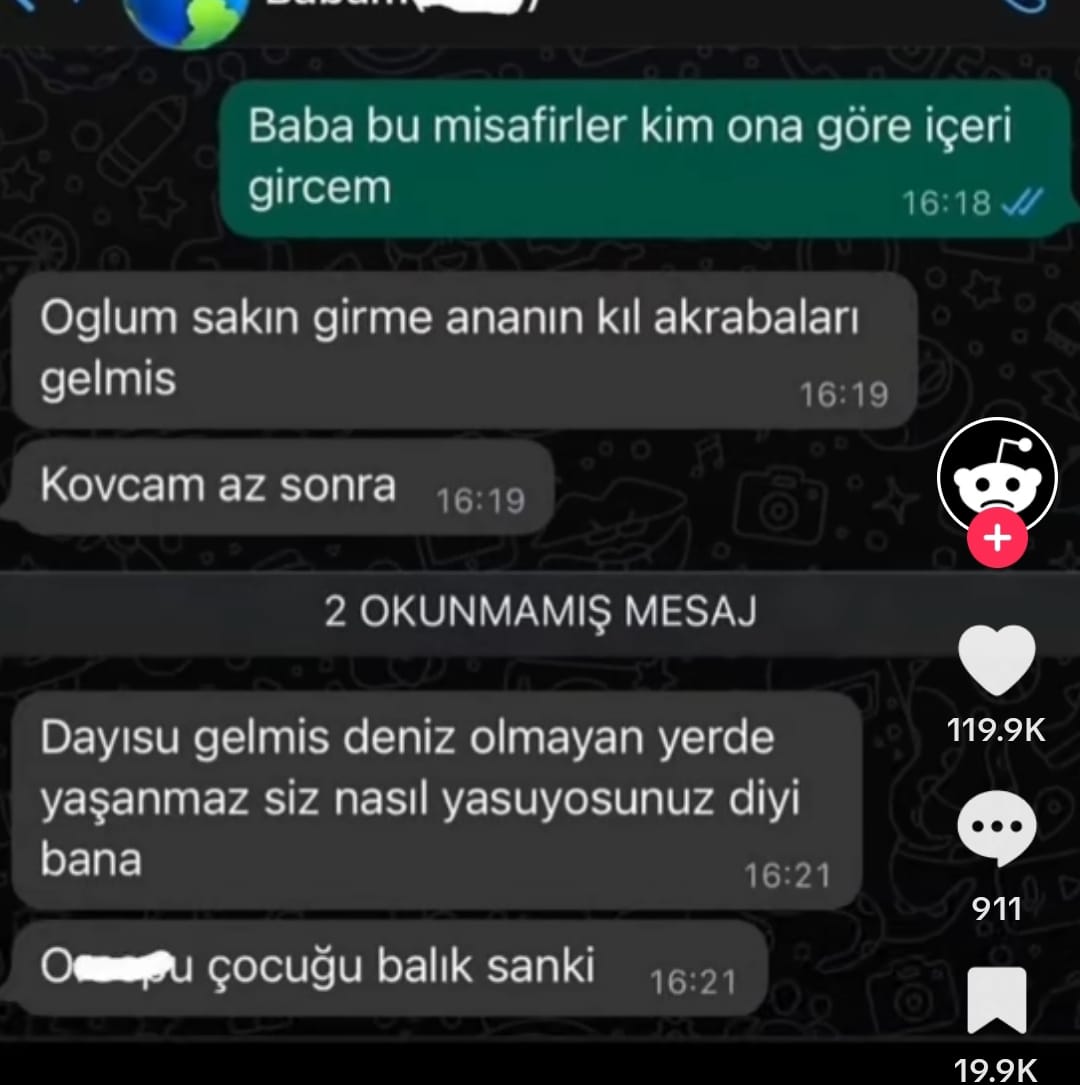This screenshot has height=1085, width=1080.
Task: Open the comments section
Action: 996,830
